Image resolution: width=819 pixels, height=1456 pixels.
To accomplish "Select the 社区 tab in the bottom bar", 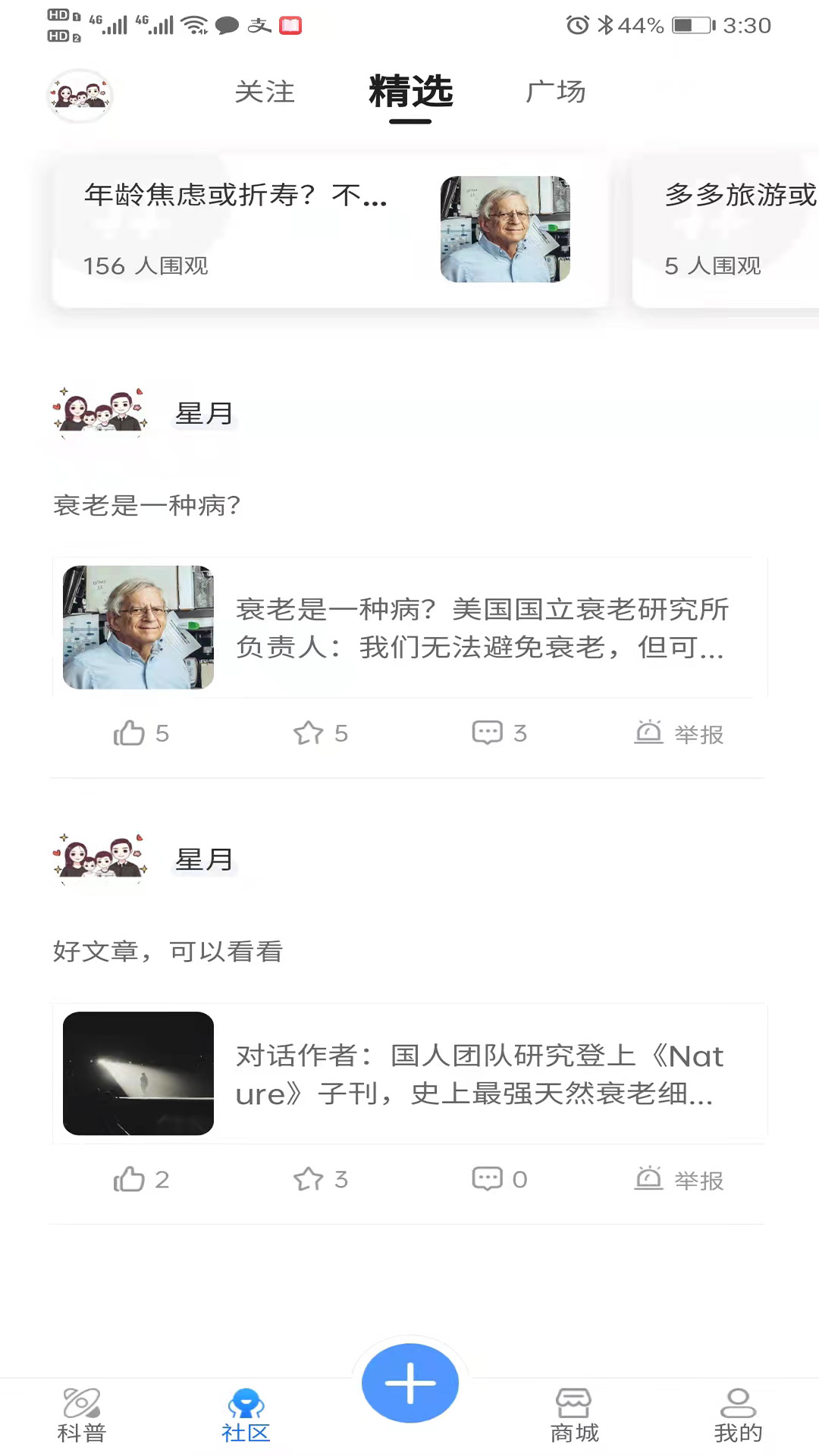I will coord(246,1416).
